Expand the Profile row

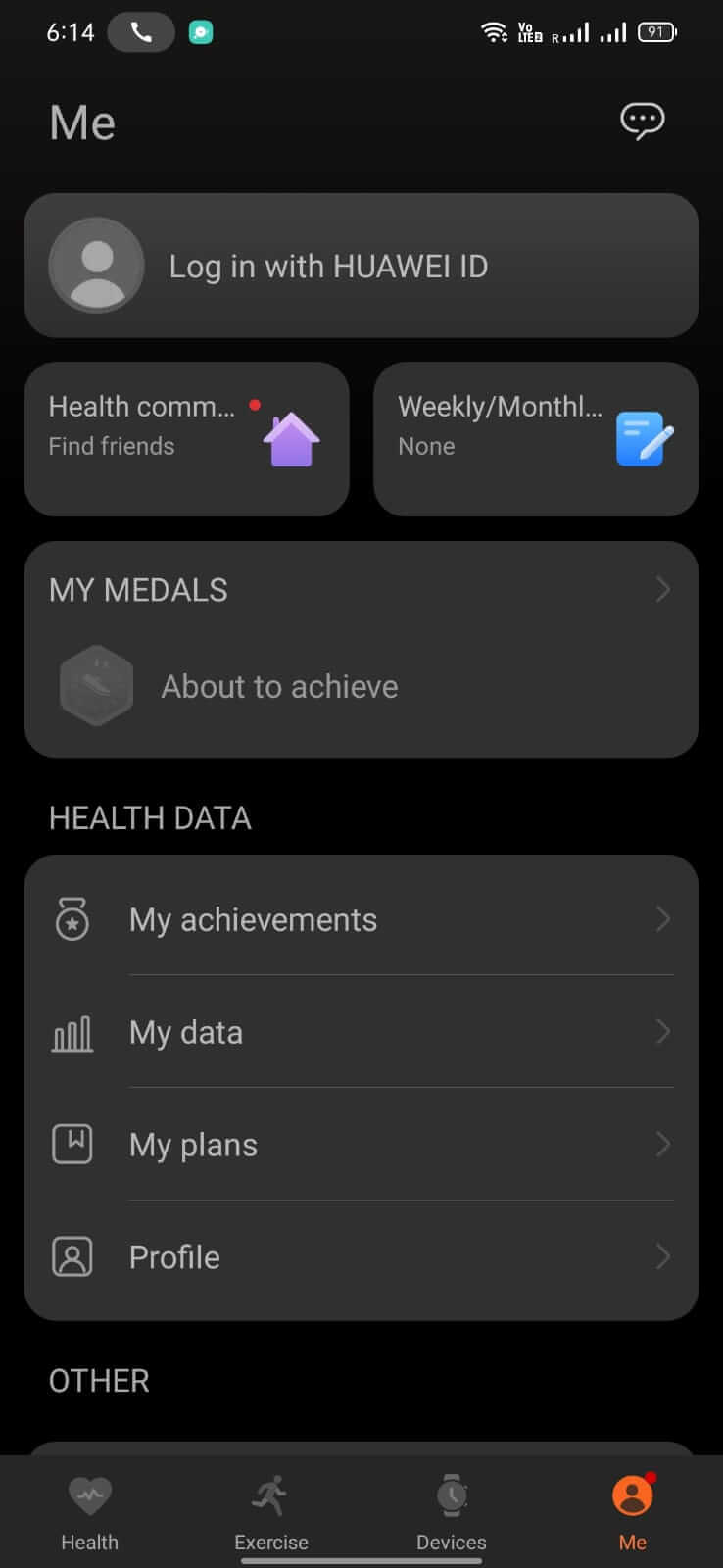tap(662, 1256)
